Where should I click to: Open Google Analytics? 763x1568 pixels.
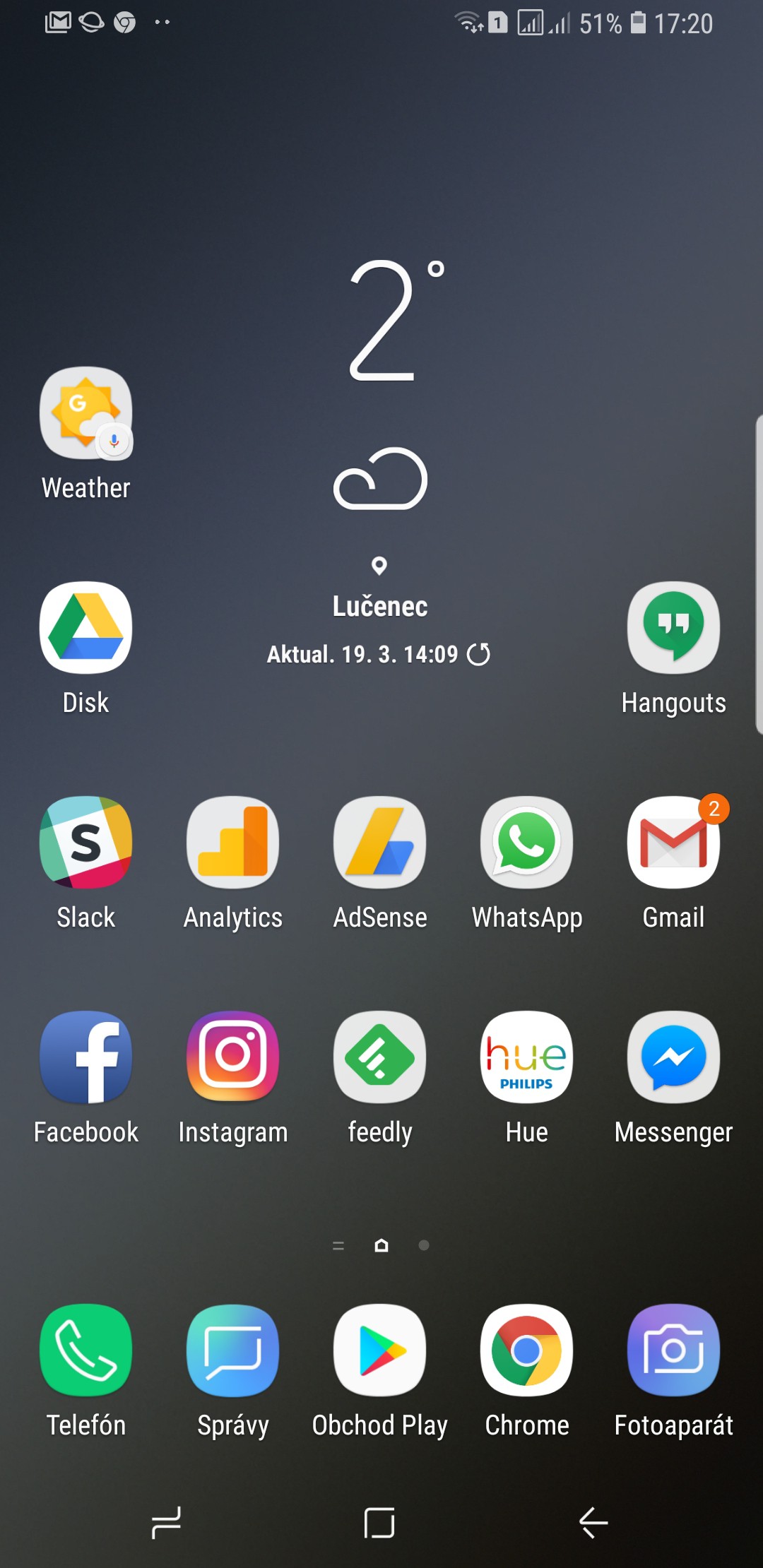point(233,843)
